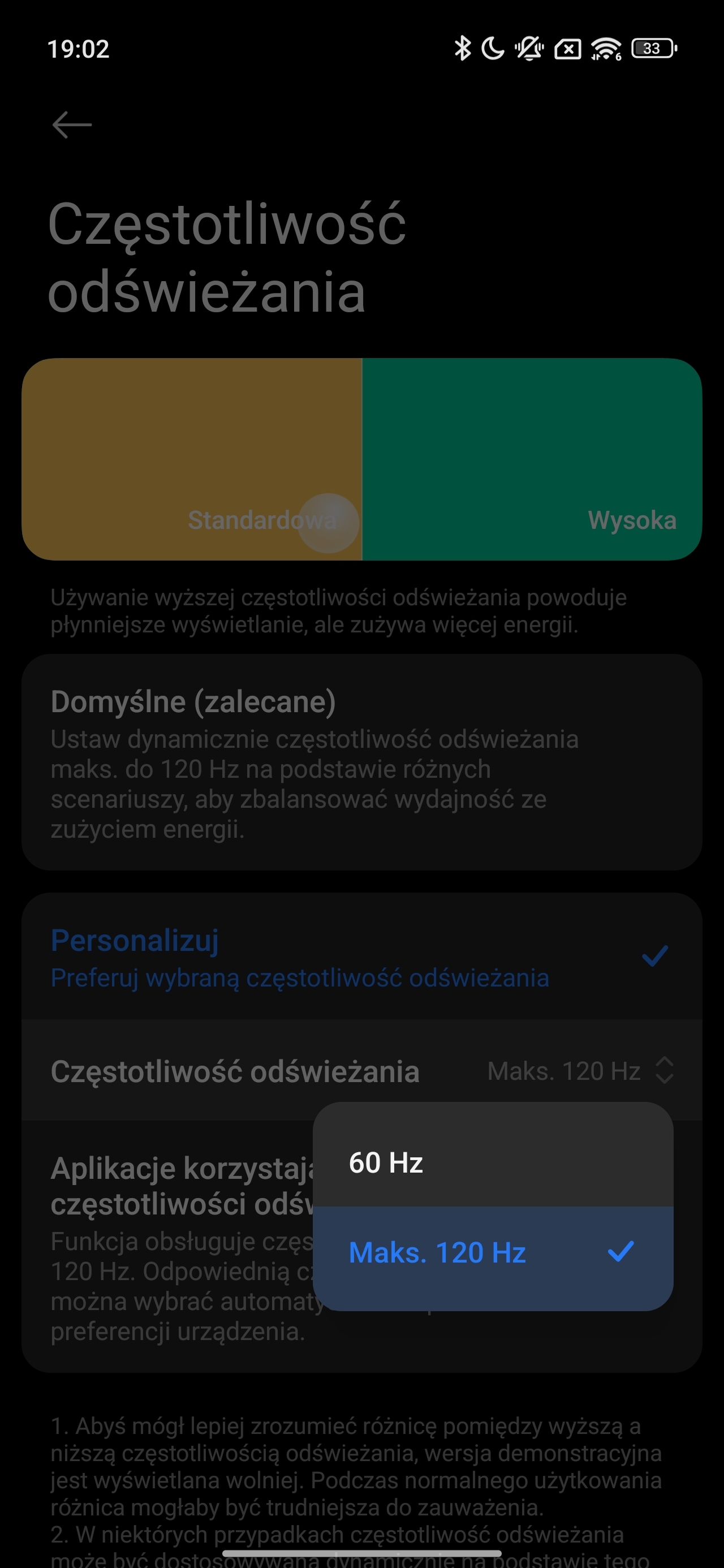Go back using the arrow icon
Screen dimensions: 724x1568
pos(72,125)
